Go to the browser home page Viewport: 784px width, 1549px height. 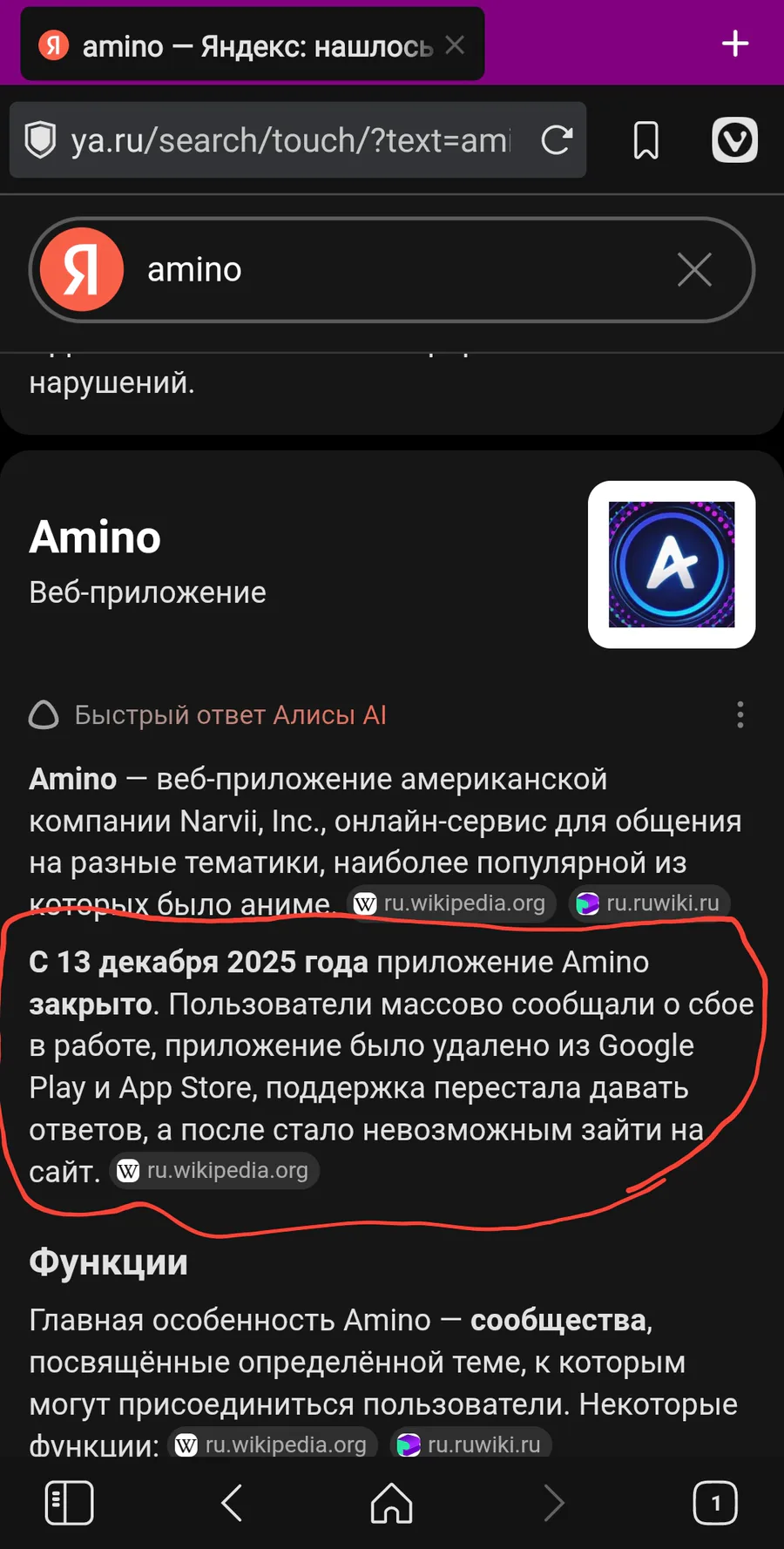pyautogui.click(x=392, y=1503)
